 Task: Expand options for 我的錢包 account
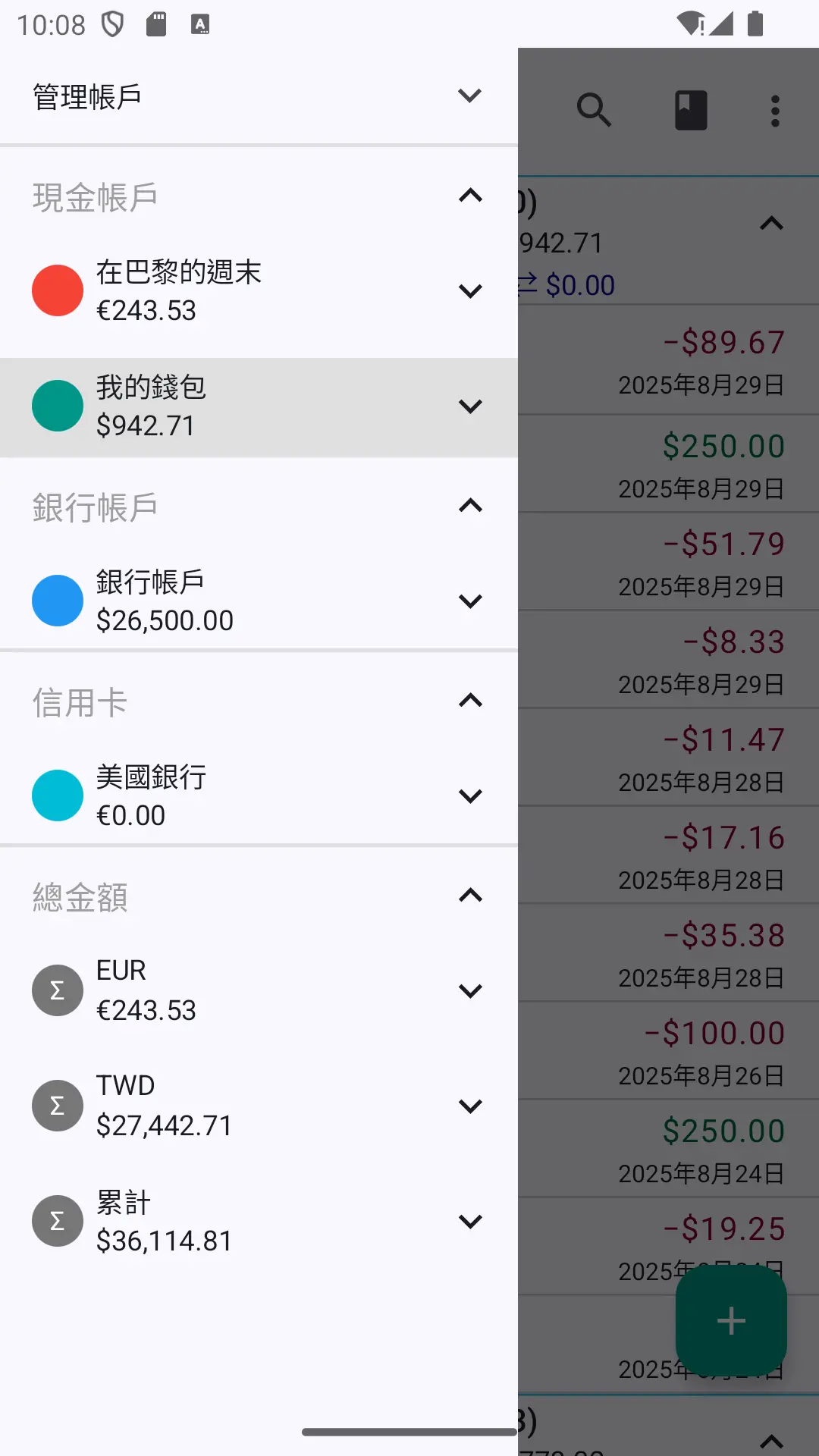tap(470, 406)
